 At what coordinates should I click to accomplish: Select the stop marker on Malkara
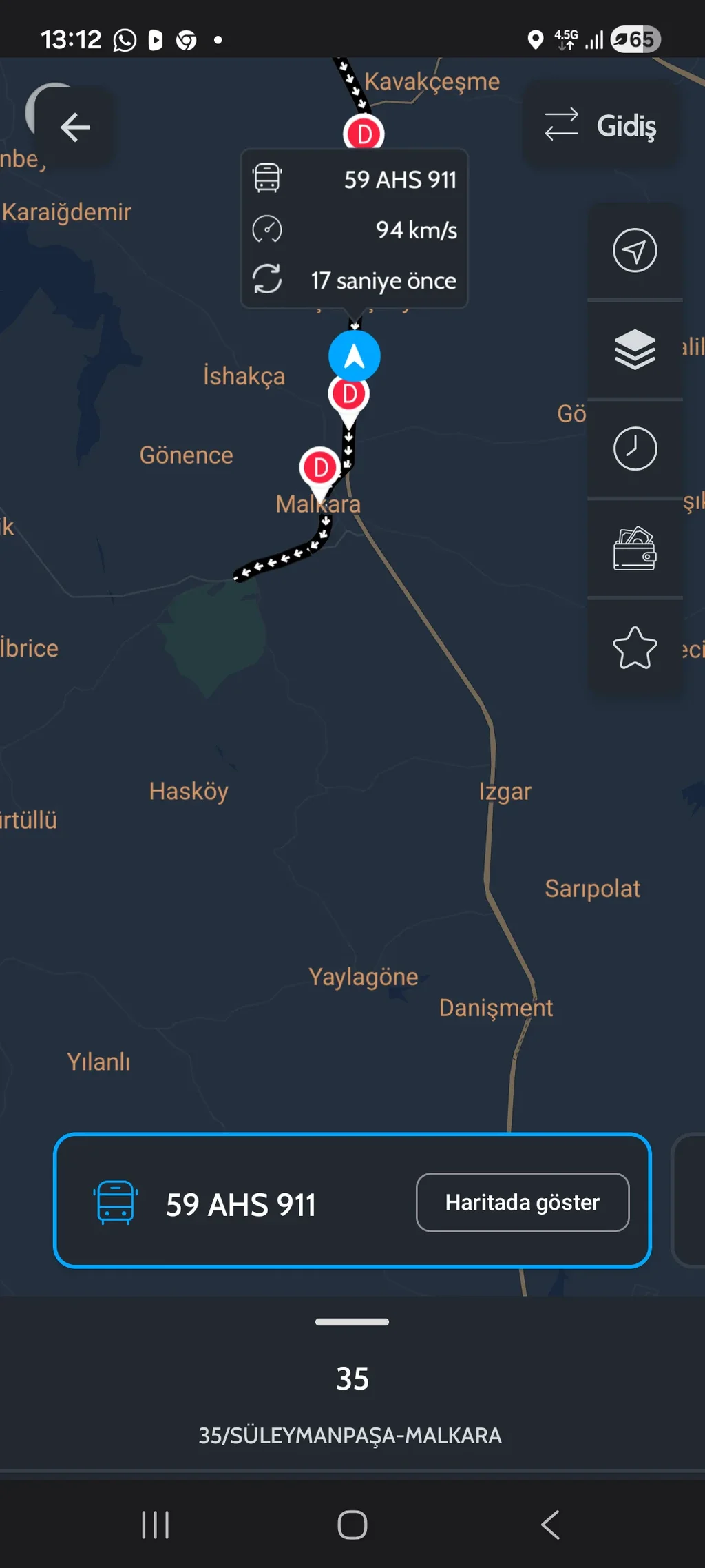tap(320, 469)
